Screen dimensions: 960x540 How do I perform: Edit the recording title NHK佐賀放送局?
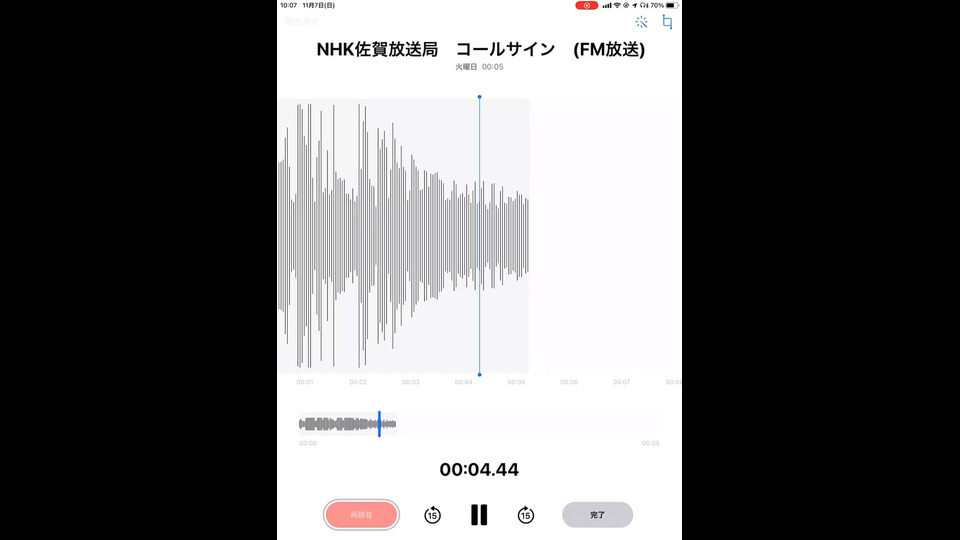coord(480,49)
